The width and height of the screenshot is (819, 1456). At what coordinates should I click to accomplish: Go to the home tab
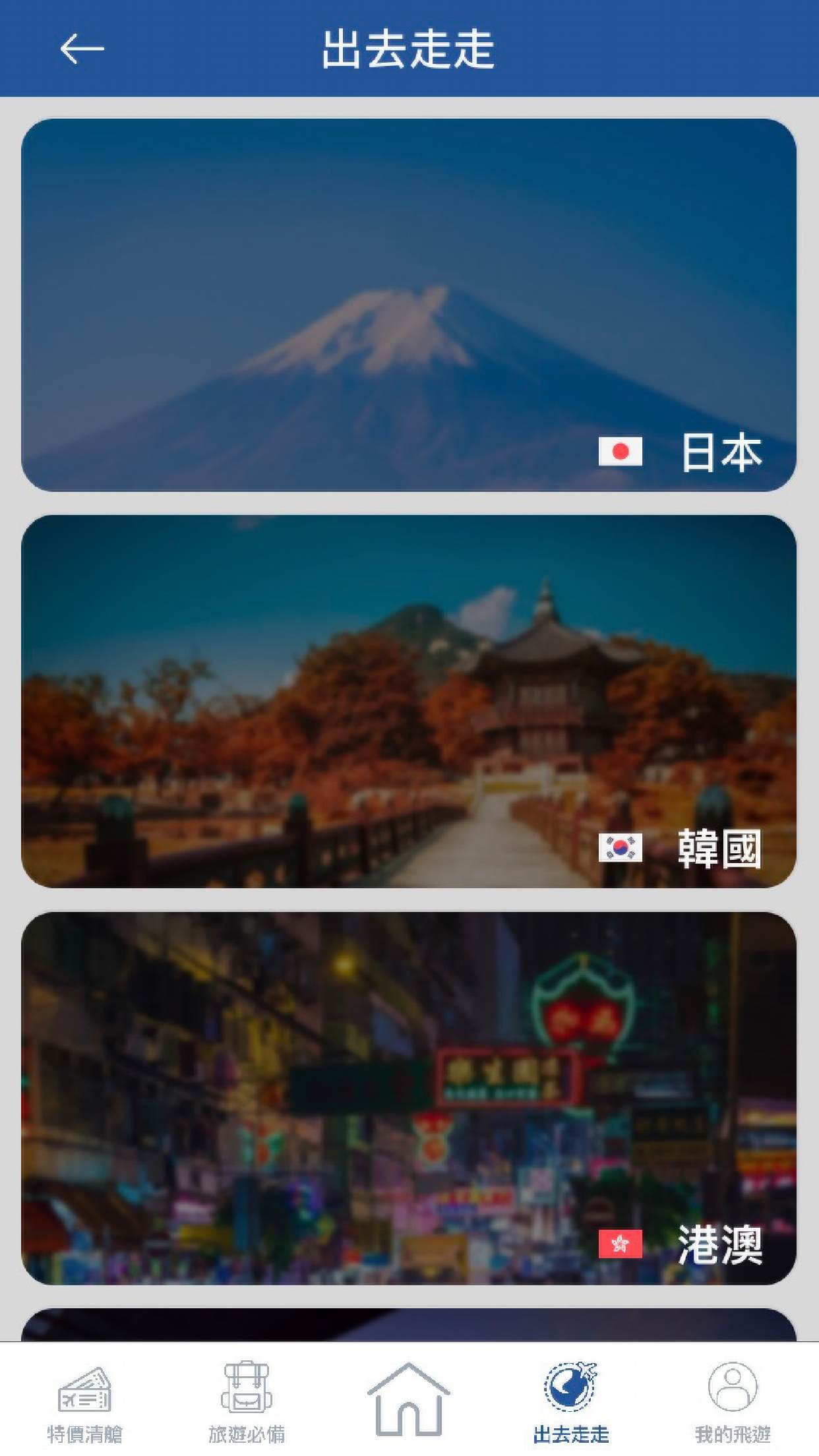pos(409,1399)
